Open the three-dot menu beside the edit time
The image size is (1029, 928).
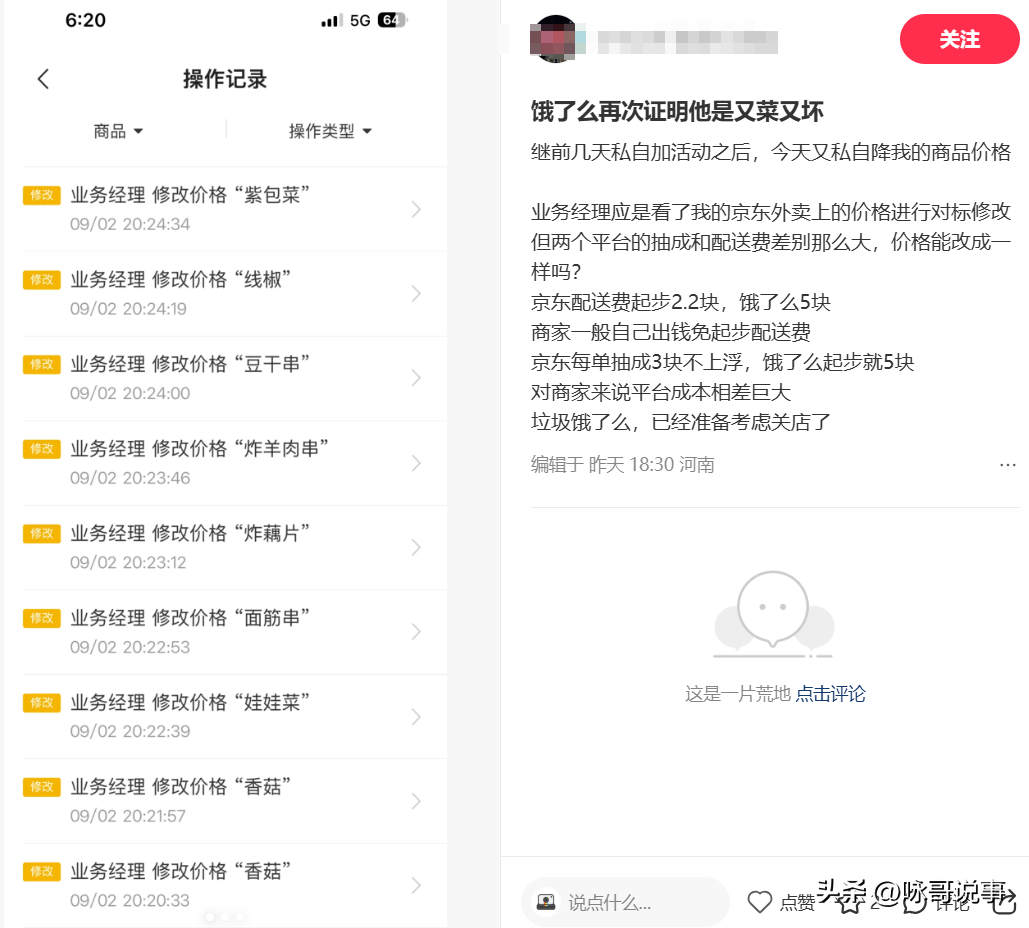click(1007, 465)
